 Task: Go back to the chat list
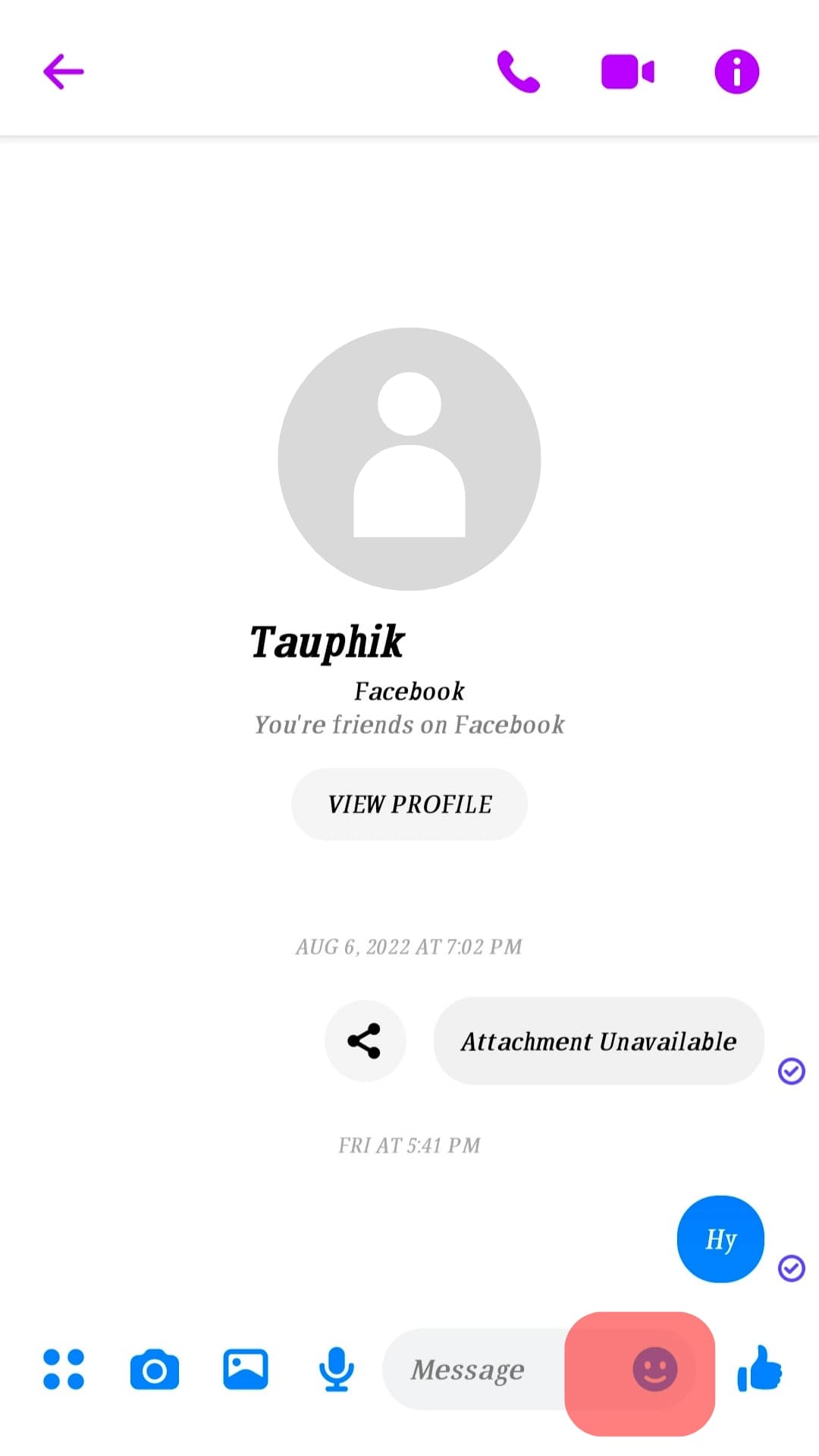[x=64, y=72]
